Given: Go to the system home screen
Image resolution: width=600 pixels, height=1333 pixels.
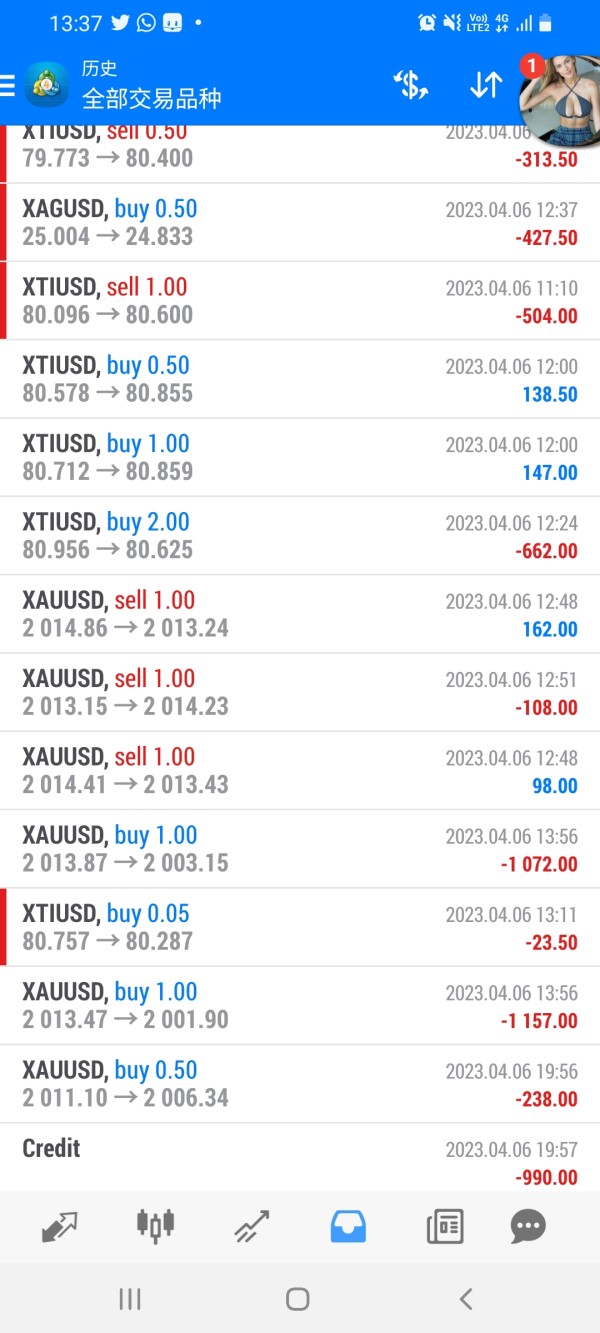Looking at the screenshot, I should (x=297, y=1299).
